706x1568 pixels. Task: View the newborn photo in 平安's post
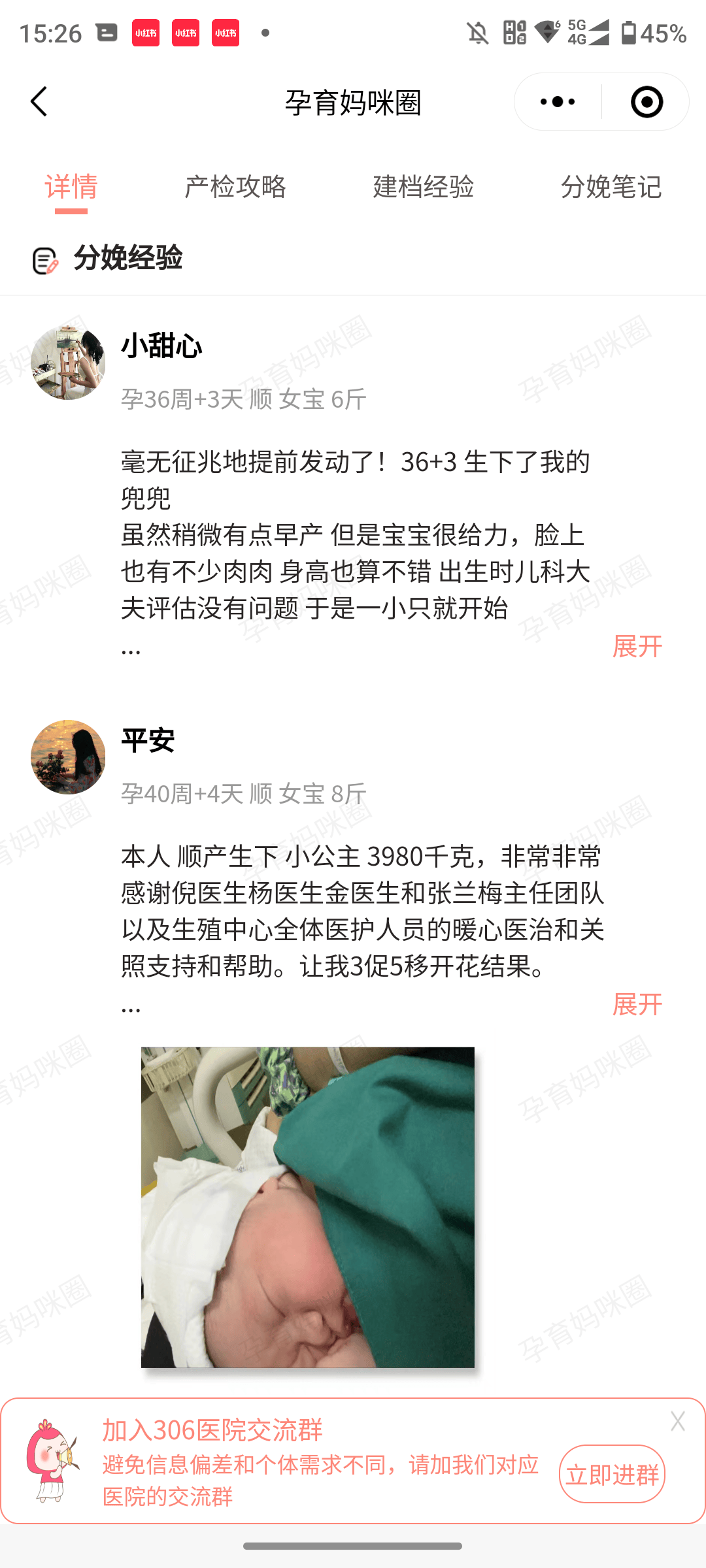(x=308, y=1207)
